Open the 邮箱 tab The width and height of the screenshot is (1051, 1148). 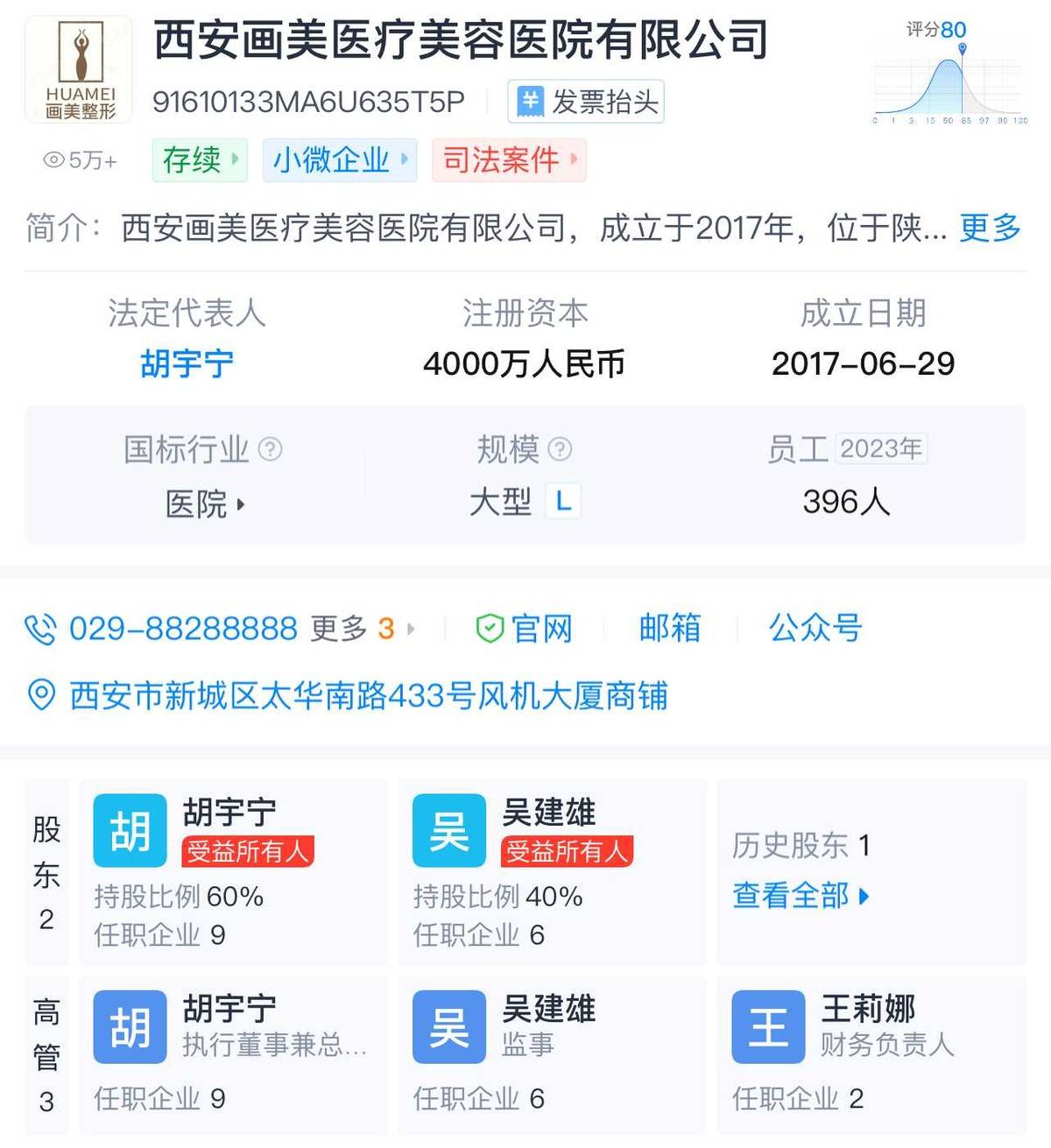[x=669, y=628]
